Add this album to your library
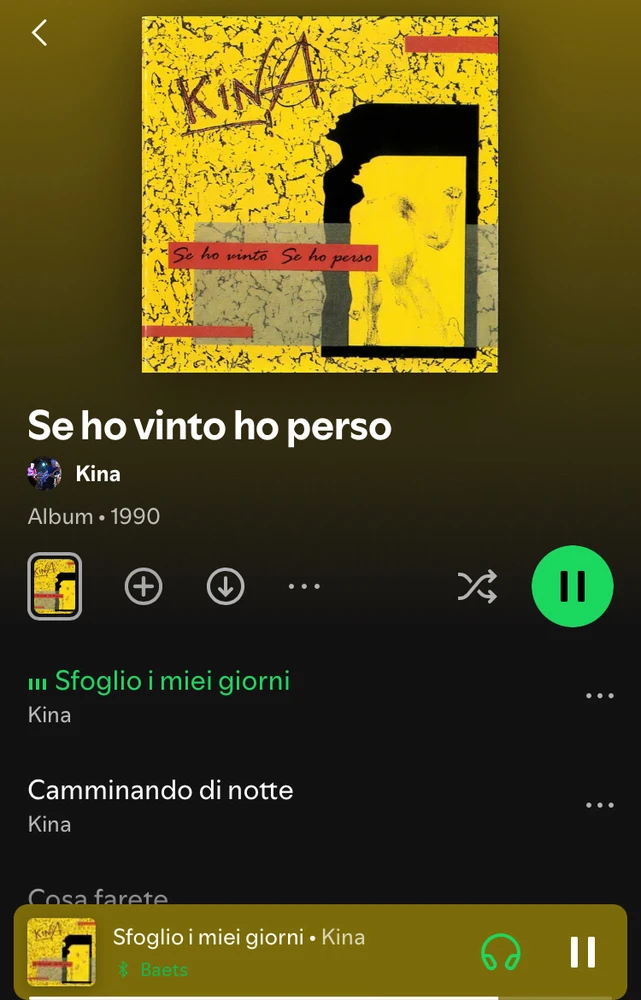This screenshot has width=641, height=1000. pos(143,587)
